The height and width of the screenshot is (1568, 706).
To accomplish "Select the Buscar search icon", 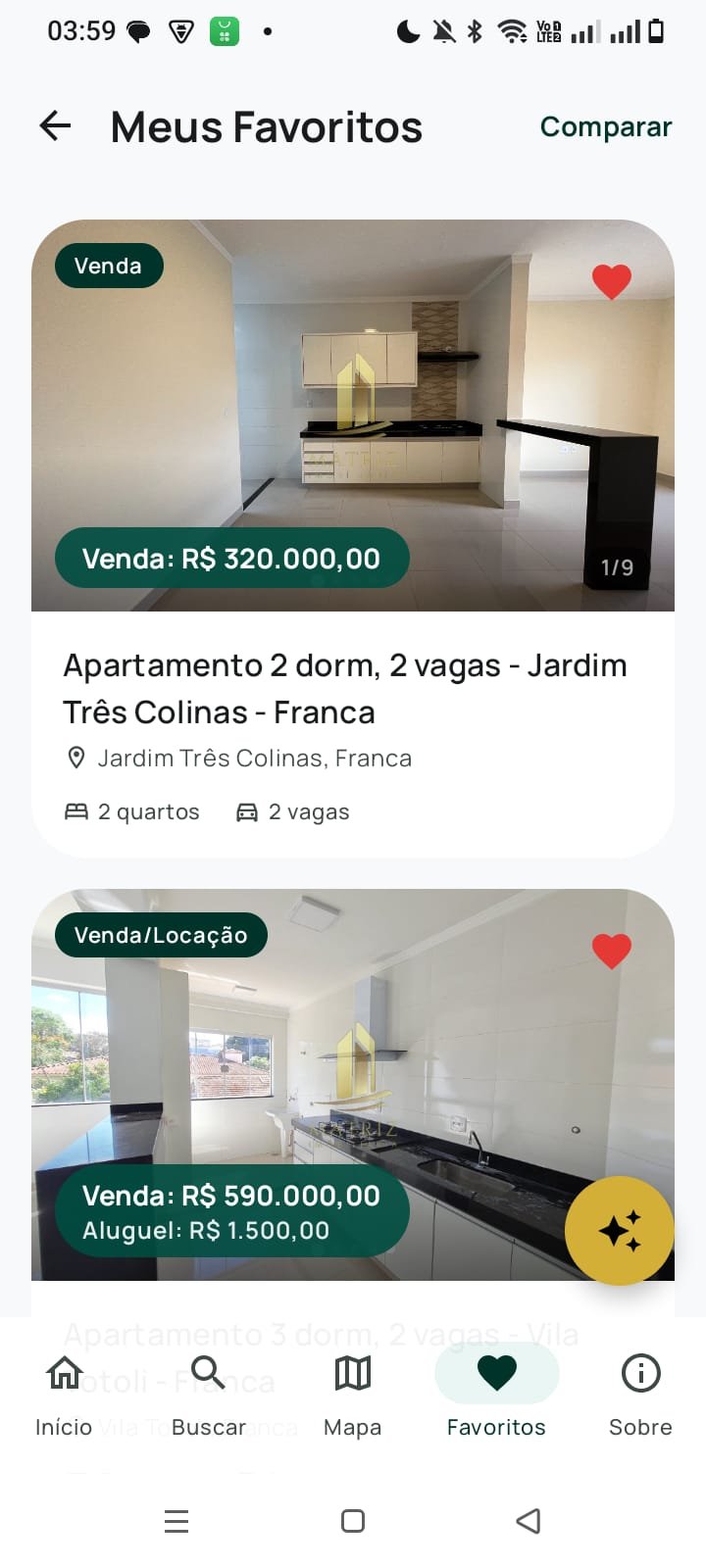I will click(208, 1372).
